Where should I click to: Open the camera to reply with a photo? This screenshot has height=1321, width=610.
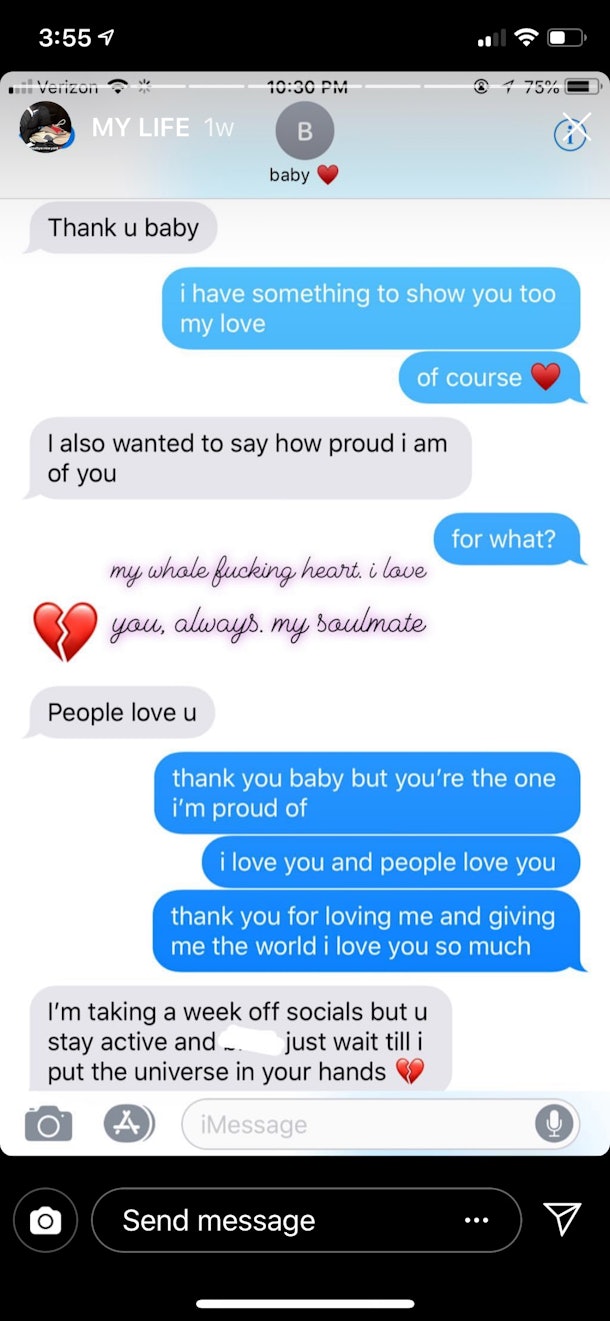(x=45, y=1220)
